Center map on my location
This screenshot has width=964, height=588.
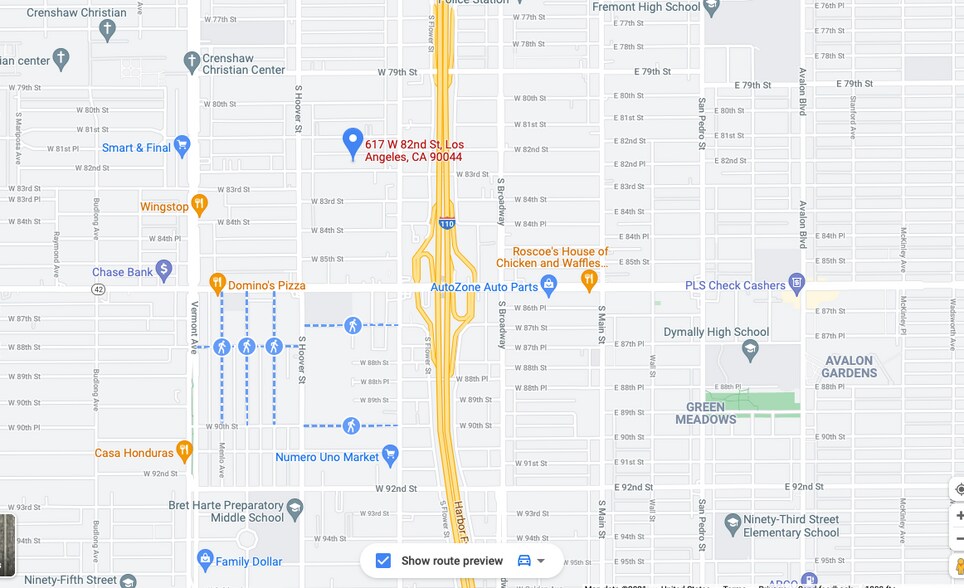[958, 489]
